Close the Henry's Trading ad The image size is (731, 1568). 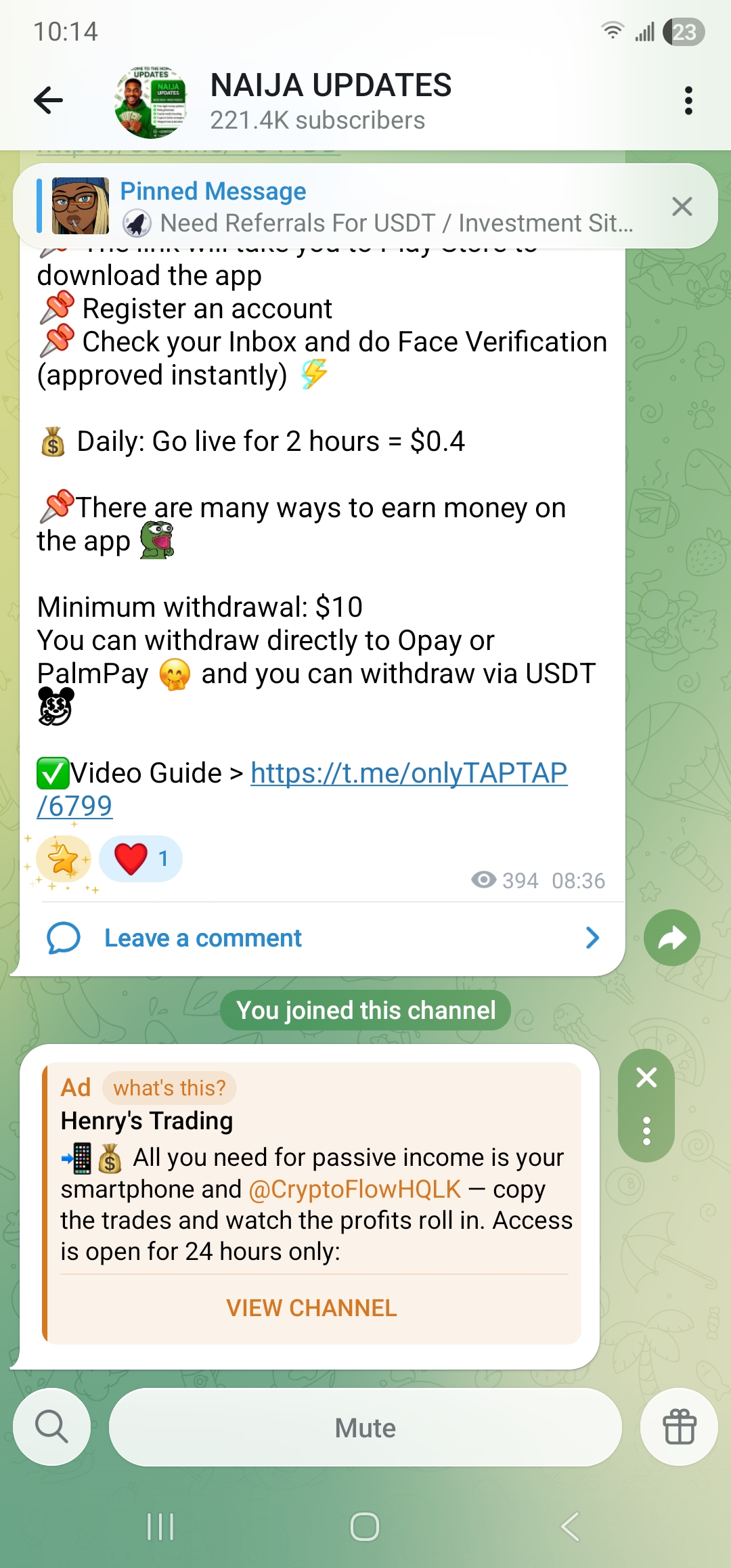(646, 1077)
